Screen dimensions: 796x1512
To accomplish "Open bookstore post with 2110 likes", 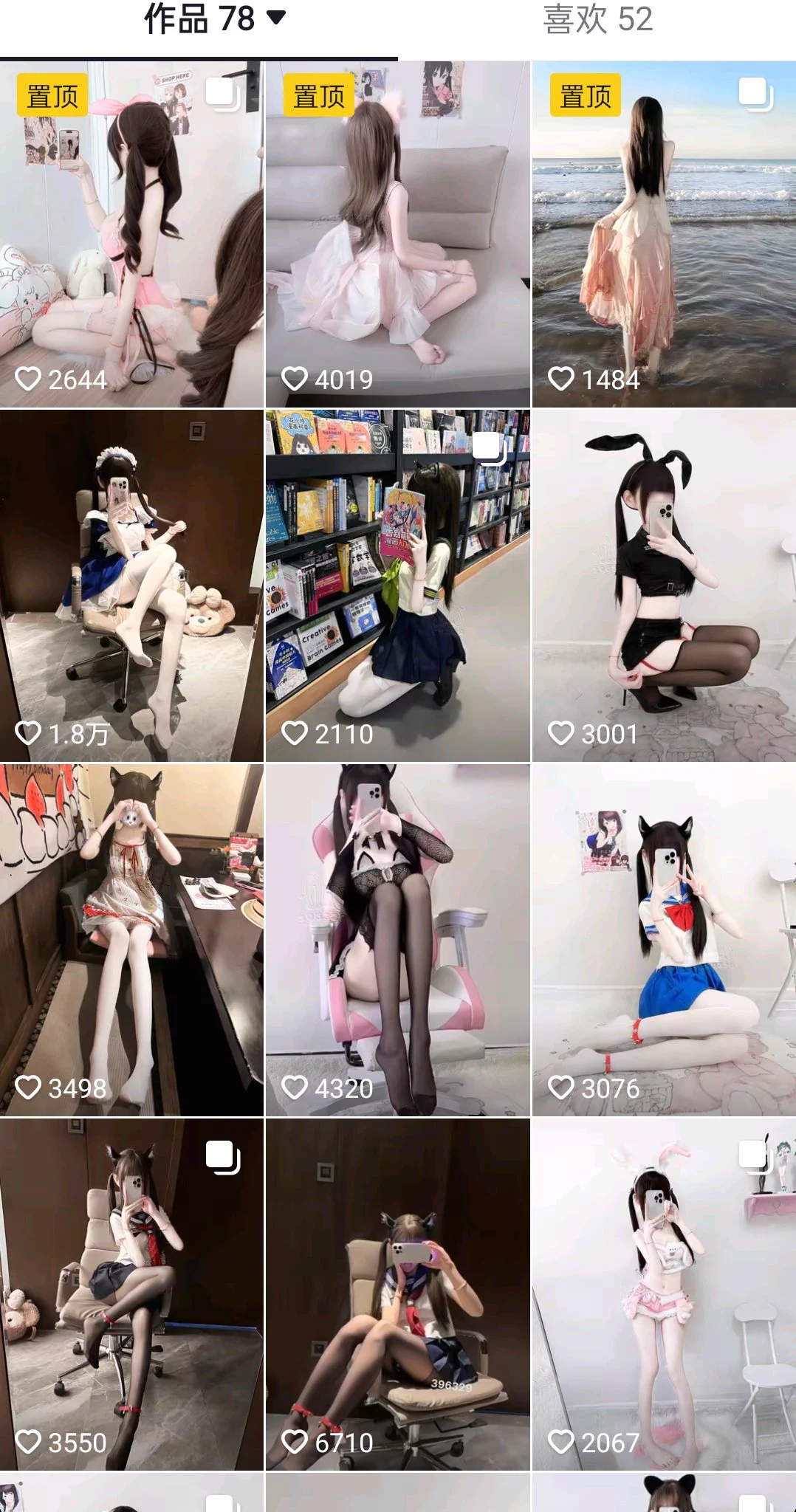I will (x=397, y=585).
